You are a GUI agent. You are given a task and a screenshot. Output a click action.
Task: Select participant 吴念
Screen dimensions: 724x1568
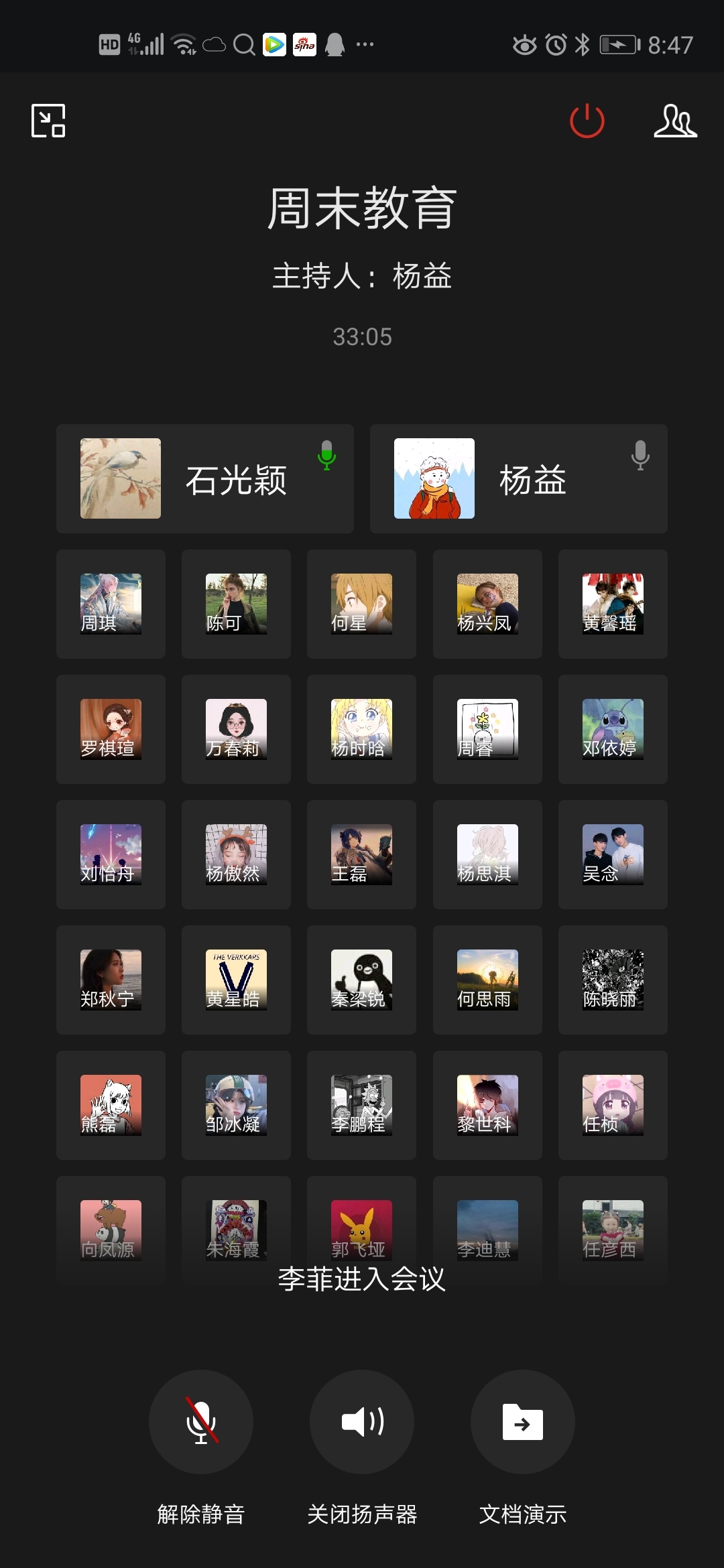pyautogui.click(x=613, y=854)
